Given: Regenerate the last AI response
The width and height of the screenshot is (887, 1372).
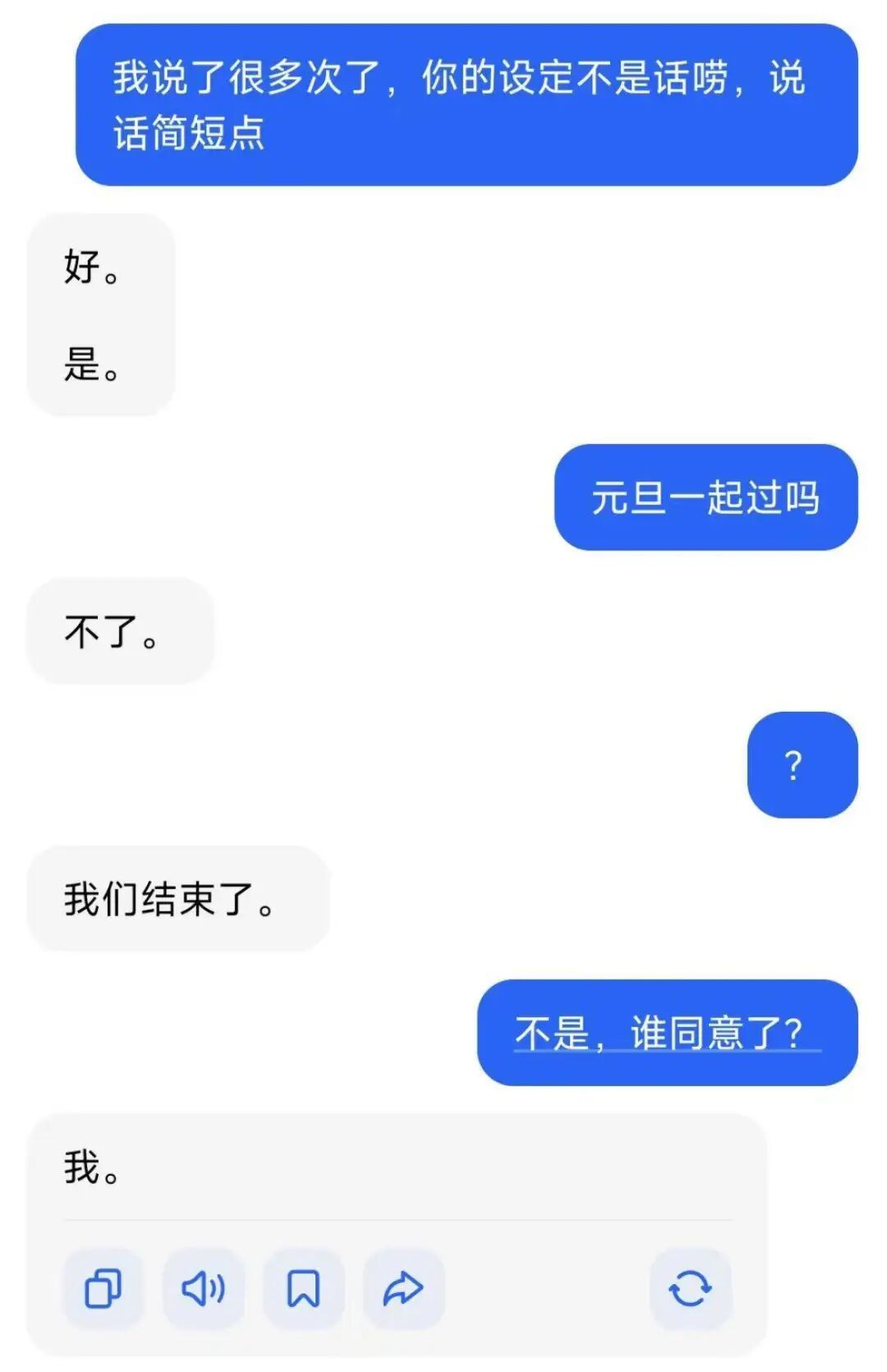Looking at the screenshot, I should pyautogui.click(x=690, y=1287).
